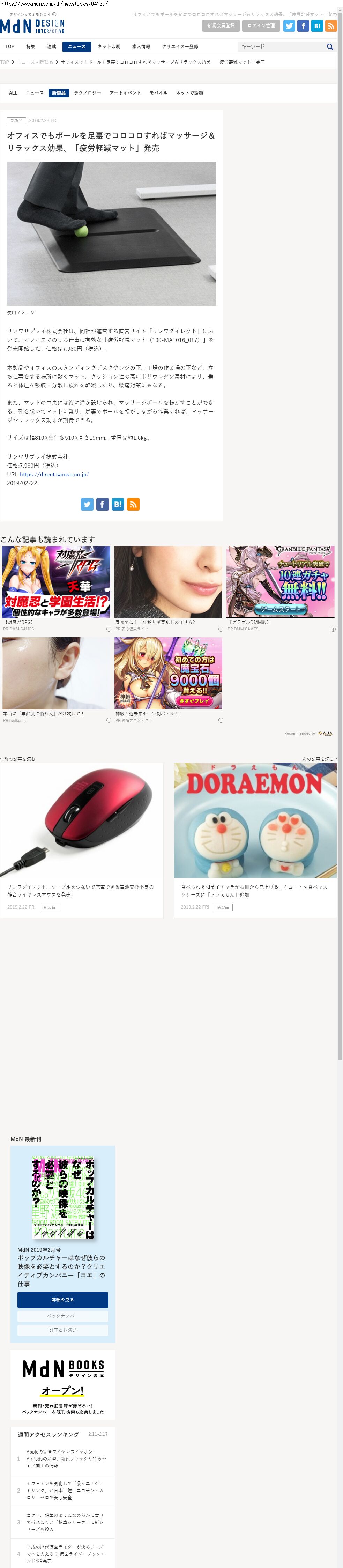The width and height of the screenshot is (343, 1568).
Task: Open ログイン管理 in the header
Action: click(261, 25)
